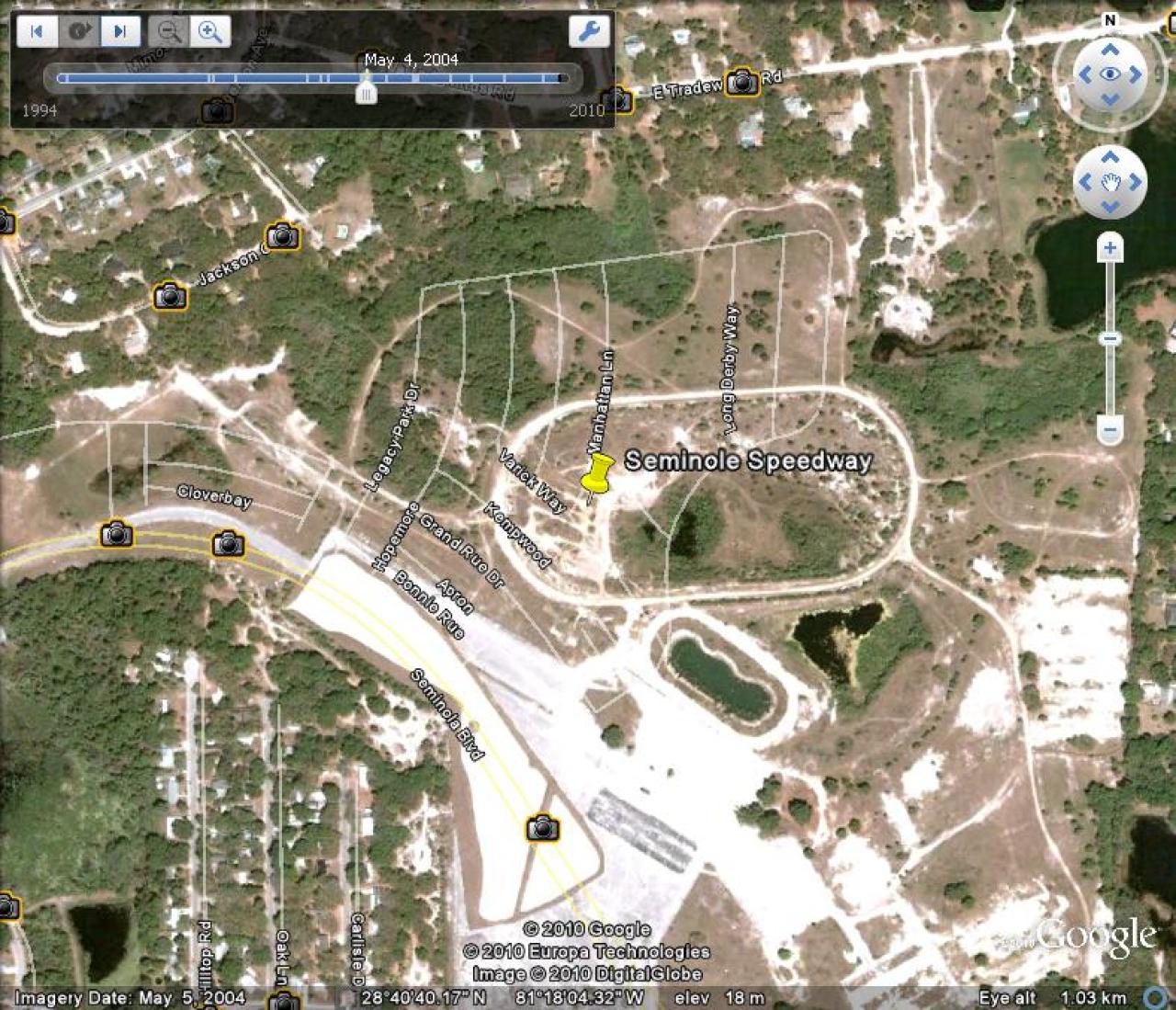This screenshot has width=1176, height=1010.
Task: Tap the zoom slider's middle handle
Action: (1110, 339)
